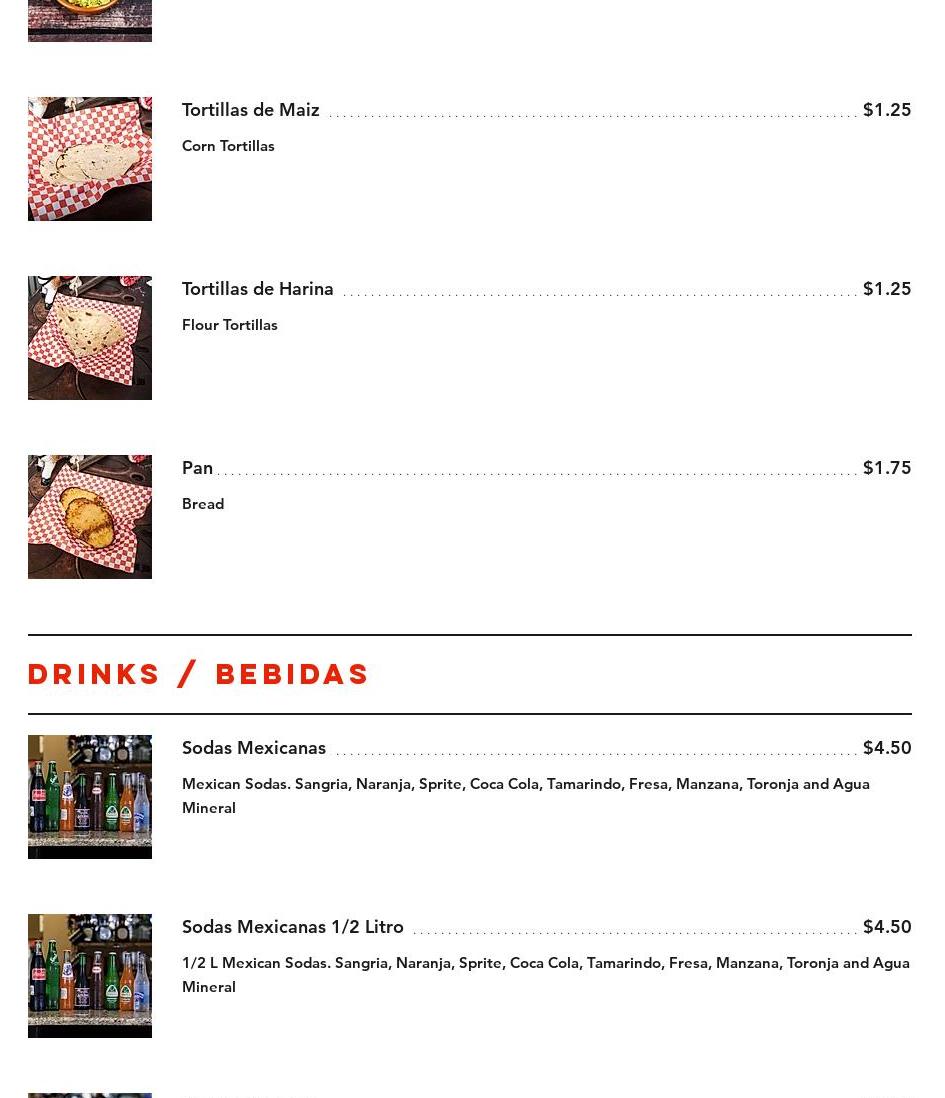Open the Tortillas de Harina item

257,289
